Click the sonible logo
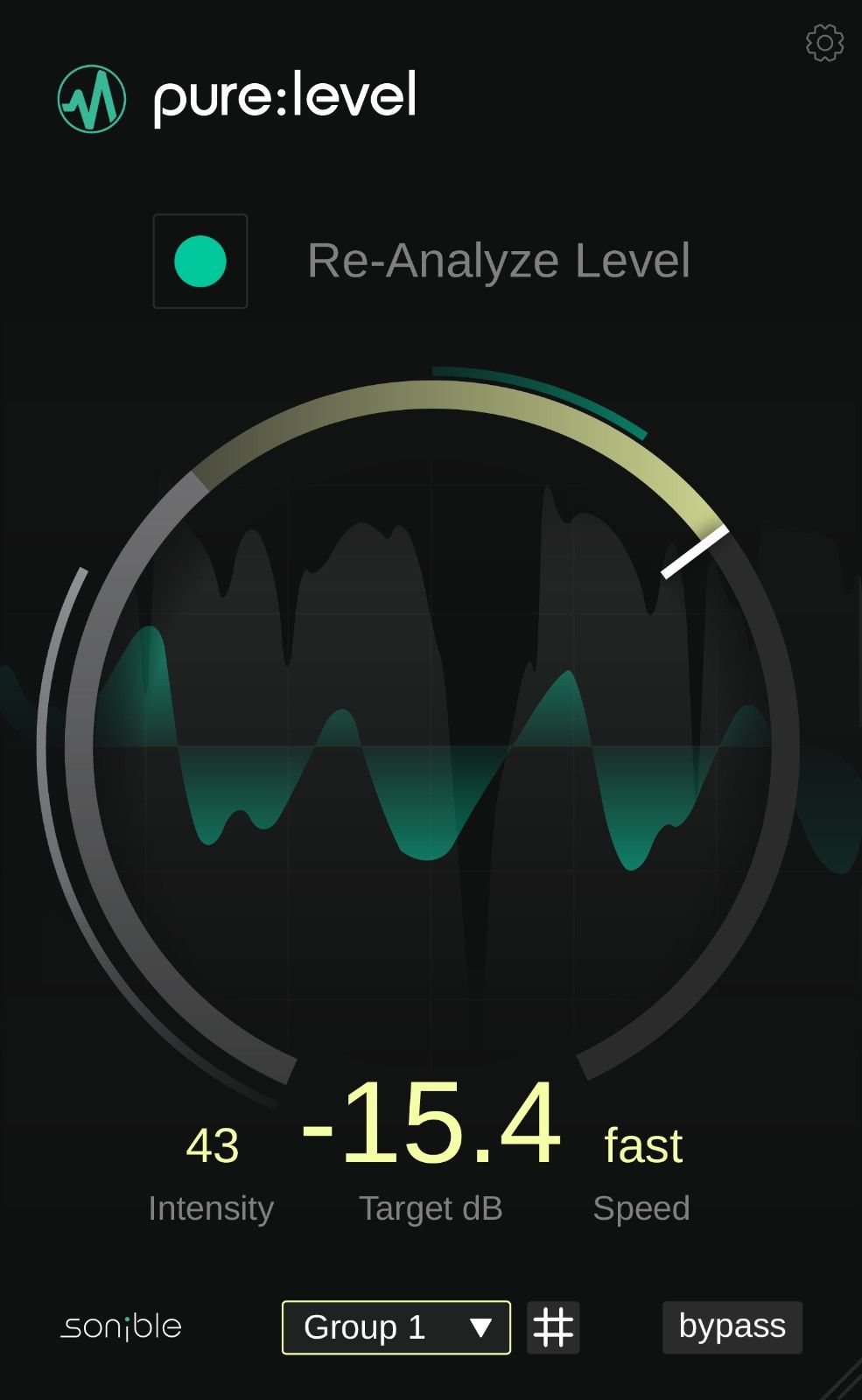The image size is (862, 1400). click(x=123, y=1326)
